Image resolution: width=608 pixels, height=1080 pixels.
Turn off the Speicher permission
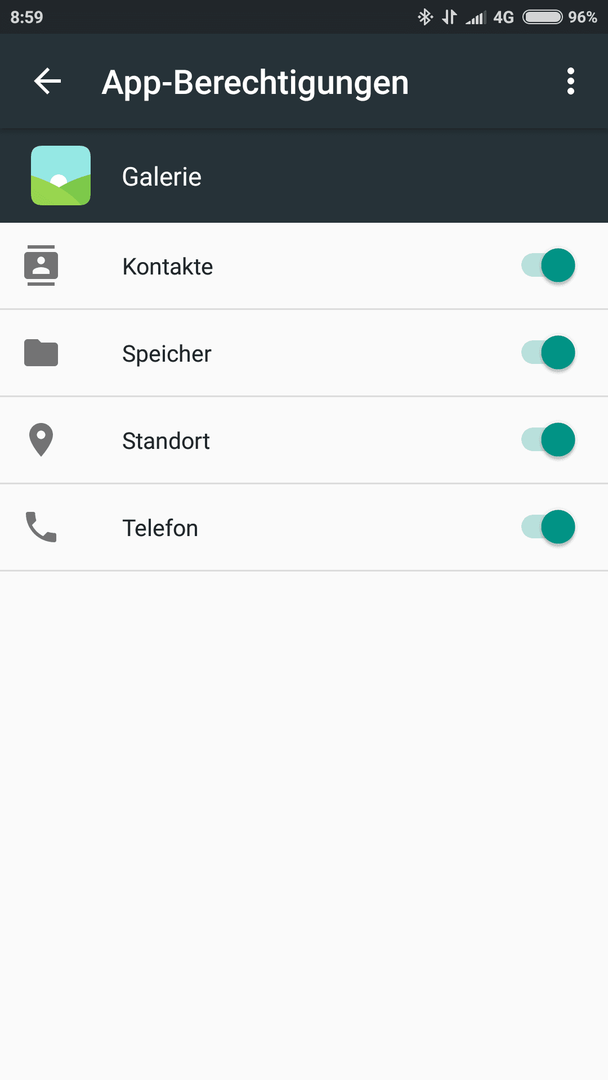coord(548,353)
